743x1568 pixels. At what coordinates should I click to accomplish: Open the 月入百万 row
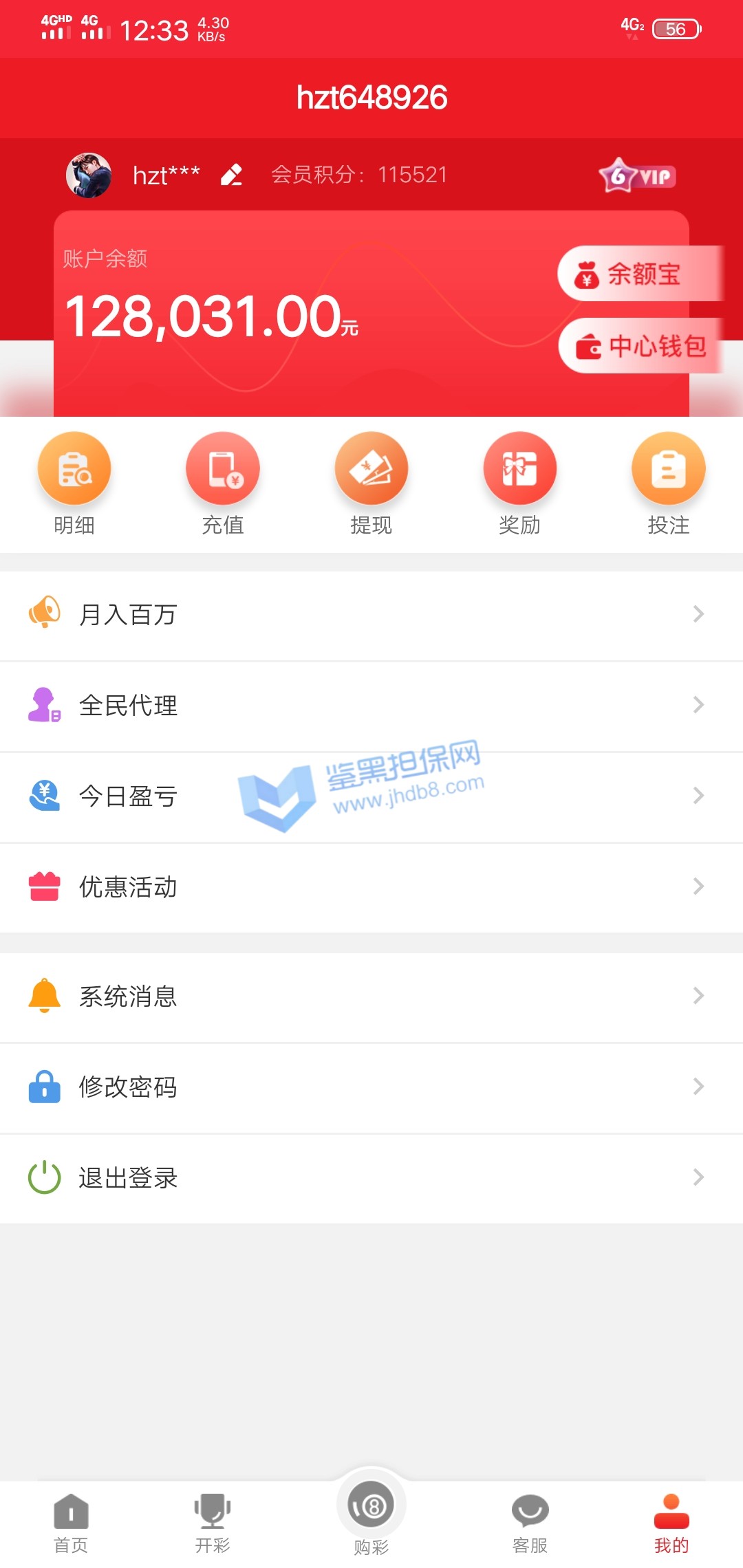(371, 615)
